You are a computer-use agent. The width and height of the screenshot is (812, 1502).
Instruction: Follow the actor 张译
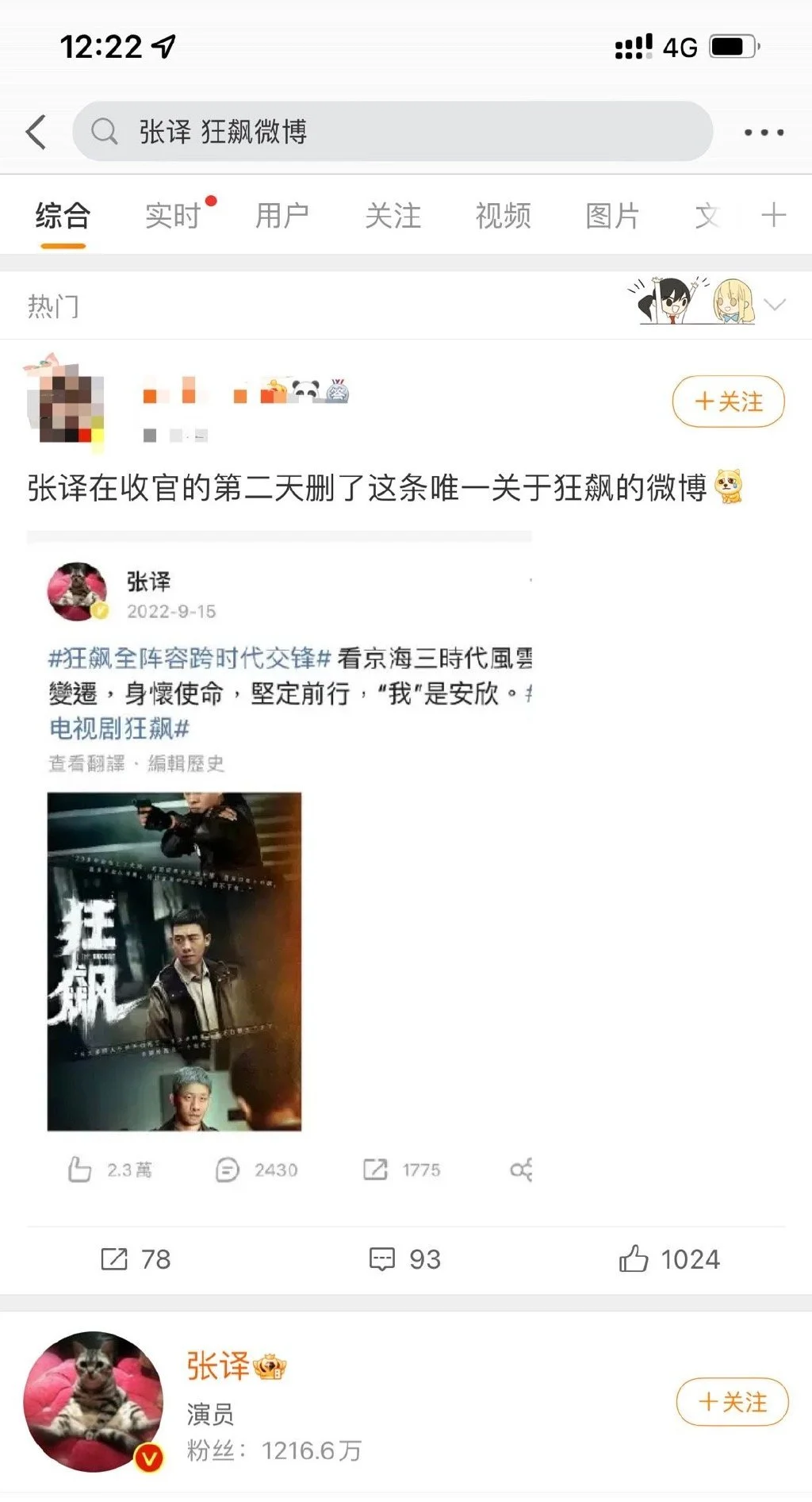[731, 1402]
